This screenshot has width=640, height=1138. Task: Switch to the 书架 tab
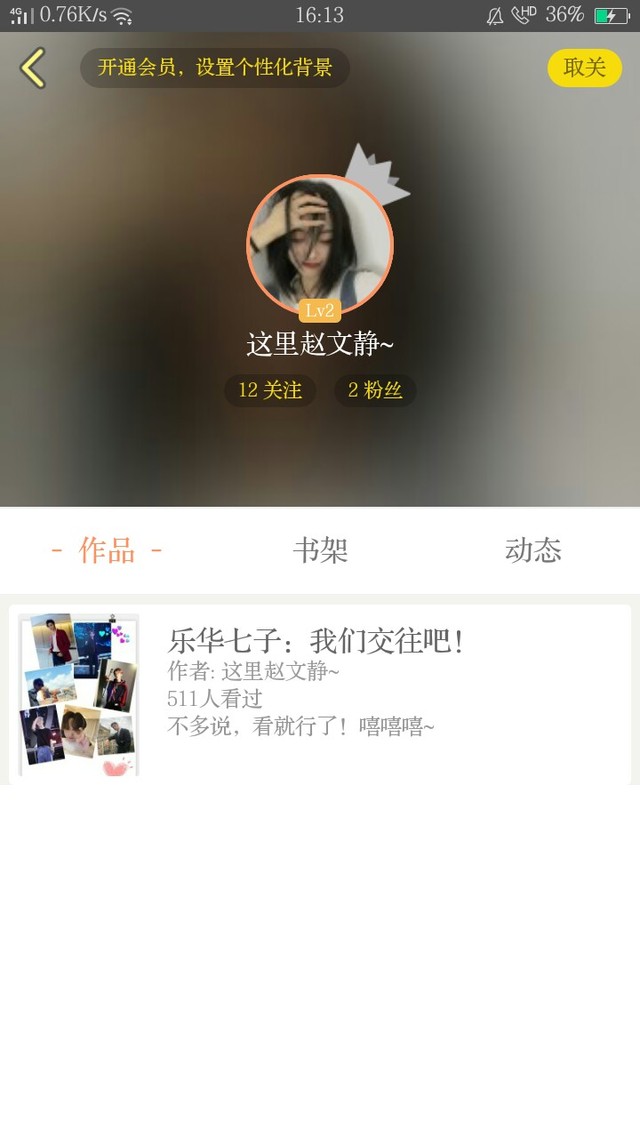point(320,550)
